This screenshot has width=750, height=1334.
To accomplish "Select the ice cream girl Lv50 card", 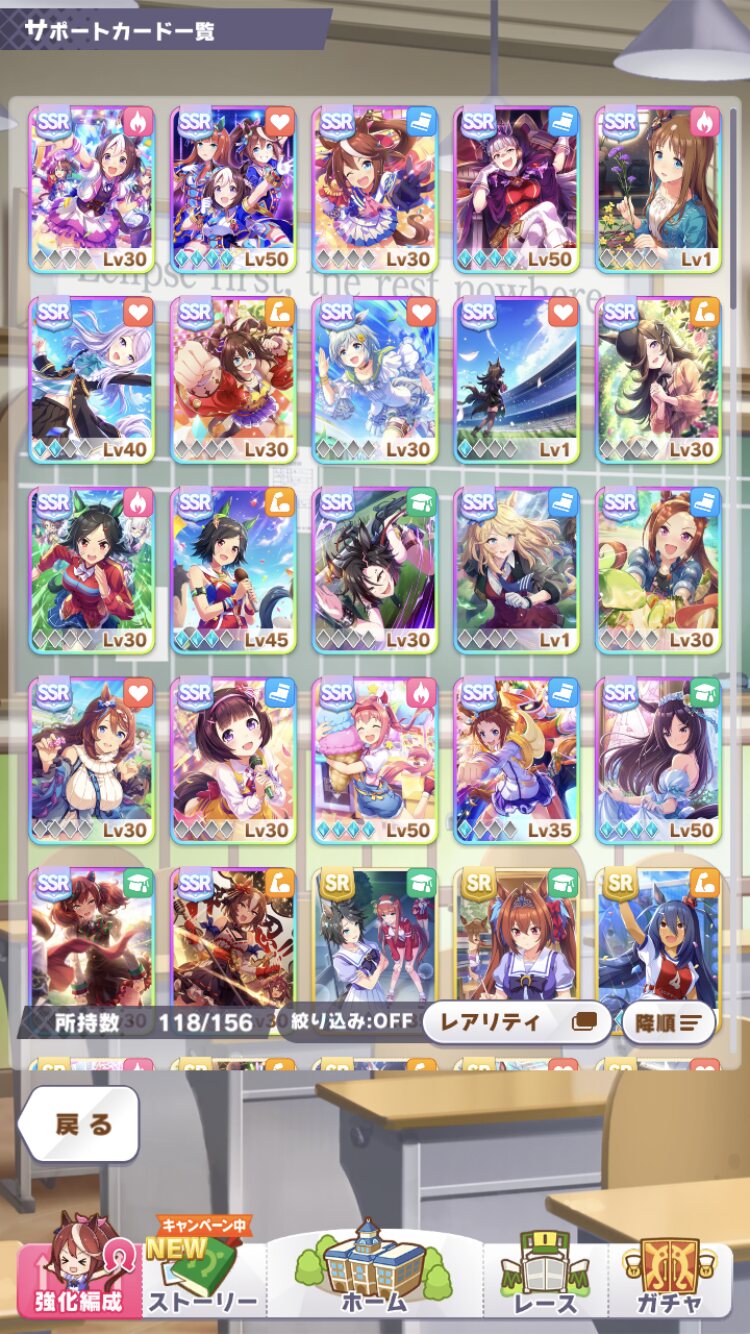I will click(375, 759).
